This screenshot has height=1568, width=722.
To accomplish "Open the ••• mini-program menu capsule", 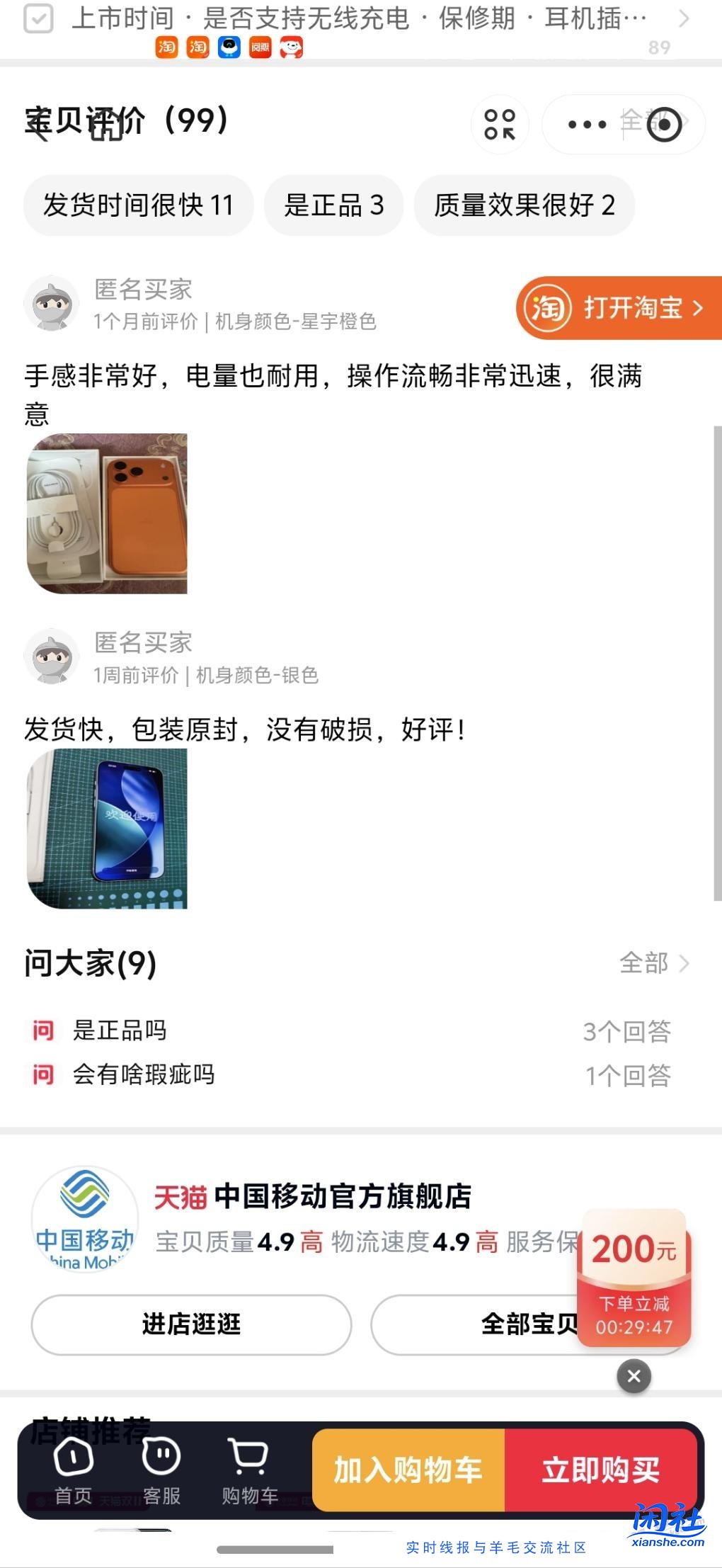I will pos(585,123).
